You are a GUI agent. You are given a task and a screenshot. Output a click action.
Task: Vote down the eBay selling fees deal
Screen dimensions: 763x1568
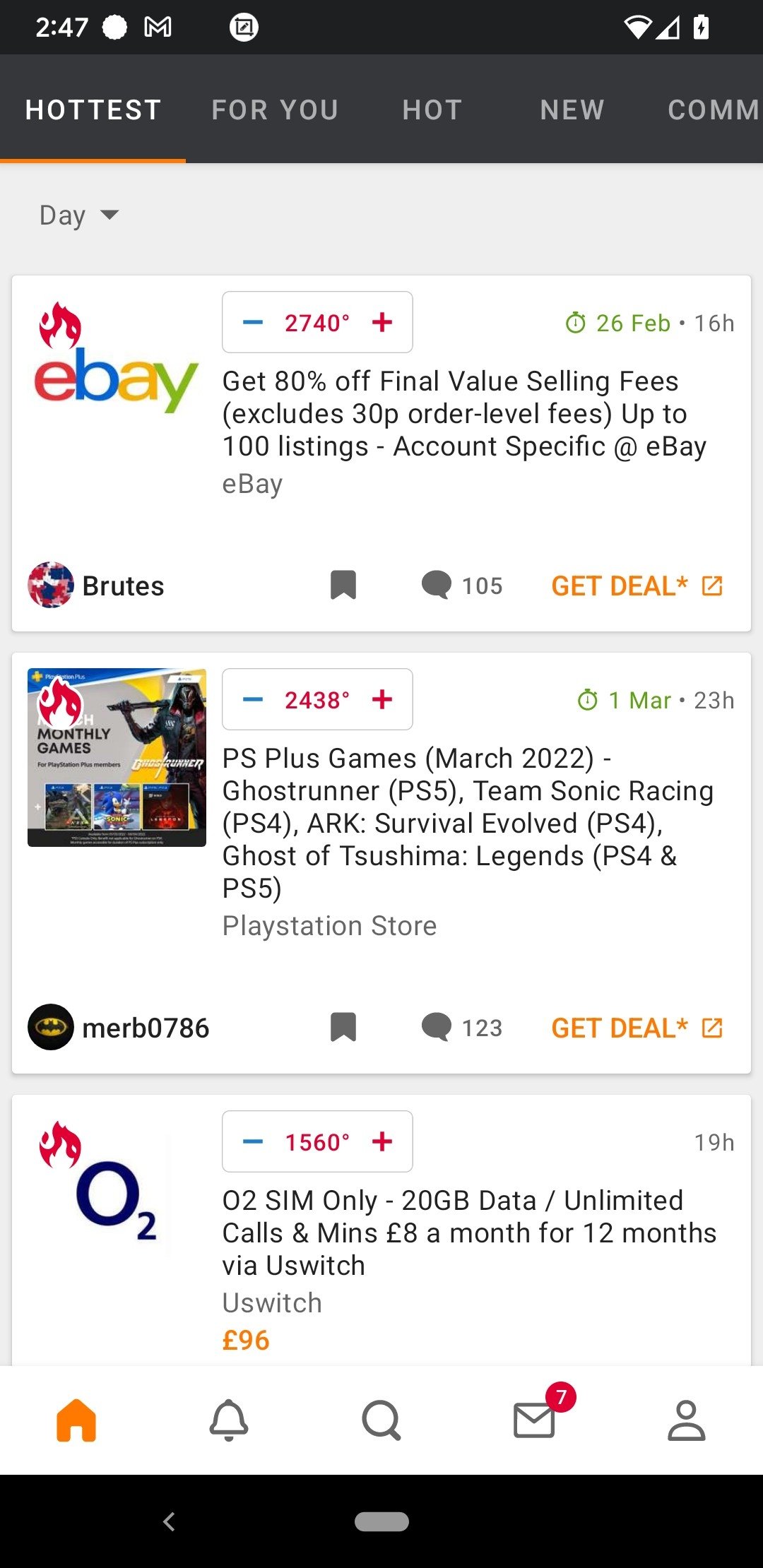click(253, 323)
